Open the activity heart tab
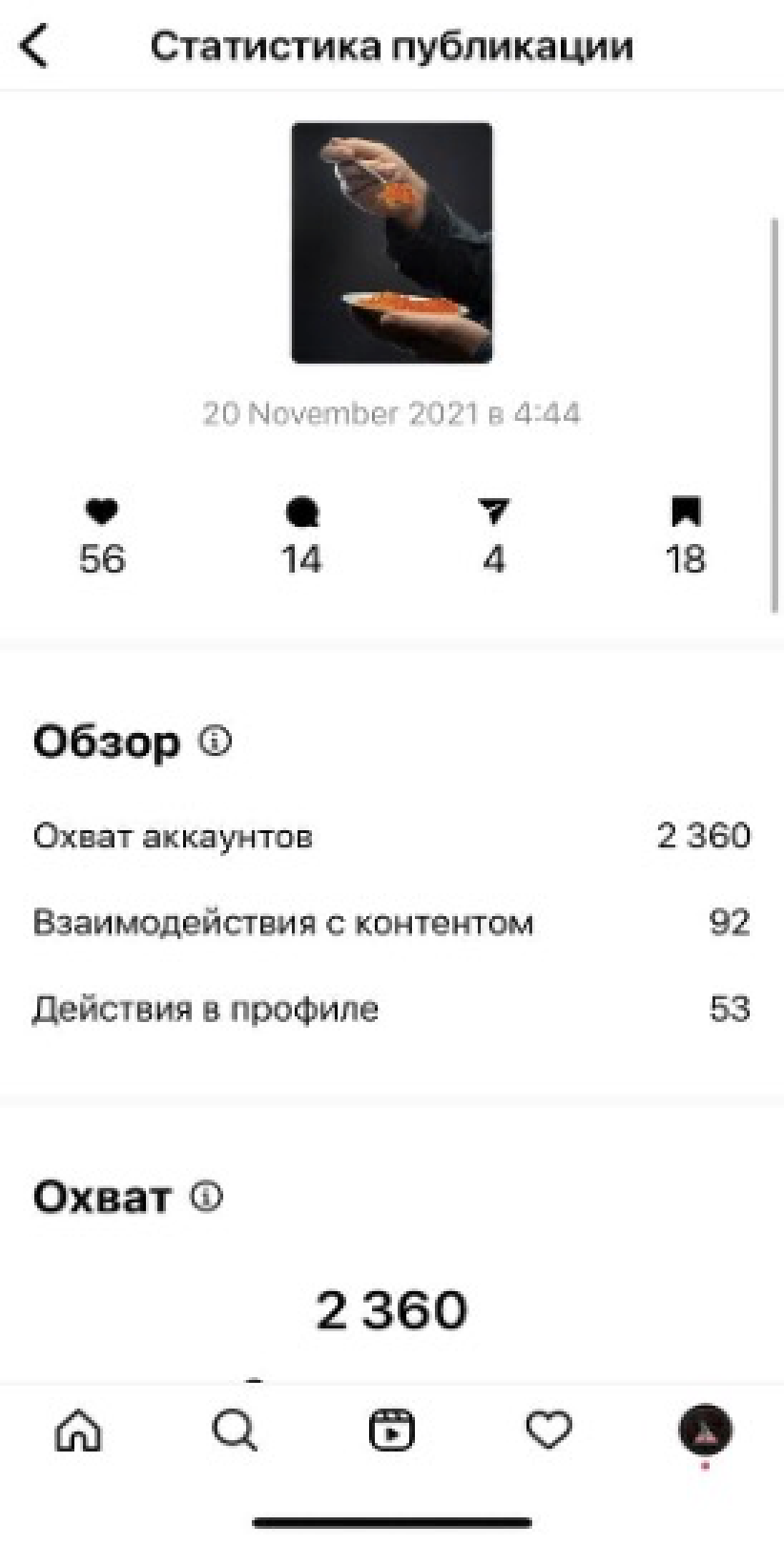This screenshot has width=784, height=1546. (x=549, y=1430)
